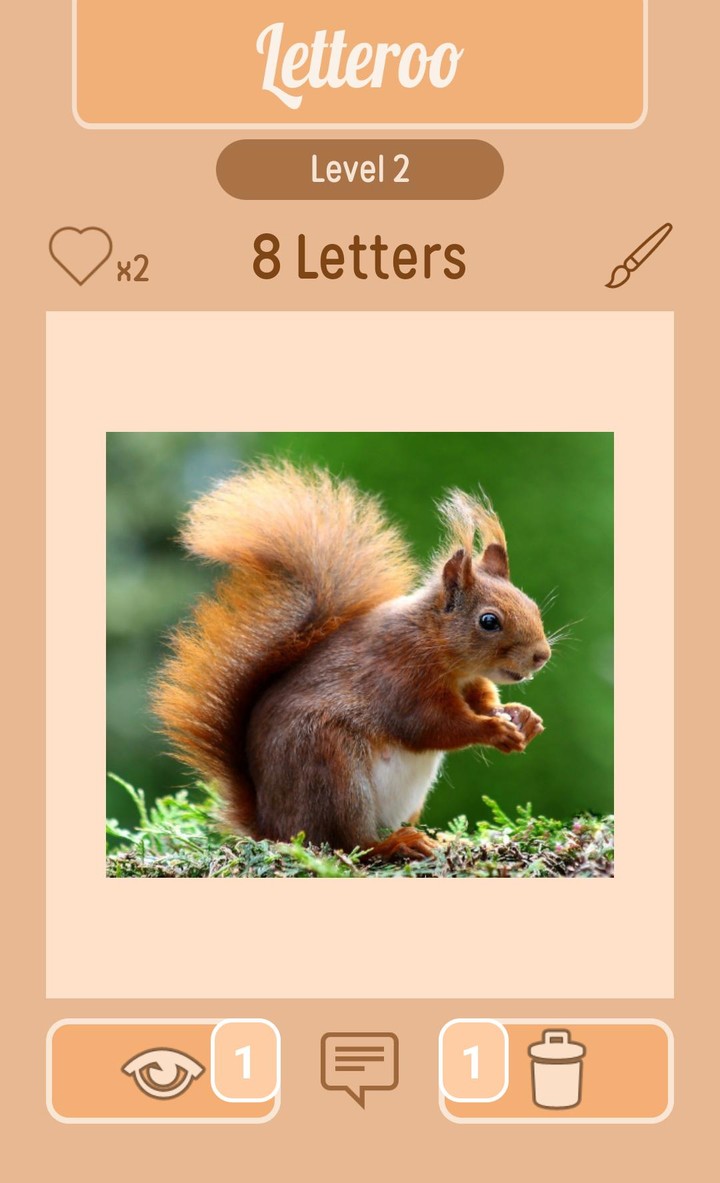The width and height of the screenshot is (720, 1183).
Task: Open the Level 2 badge
Action: (x=359, y=170)
